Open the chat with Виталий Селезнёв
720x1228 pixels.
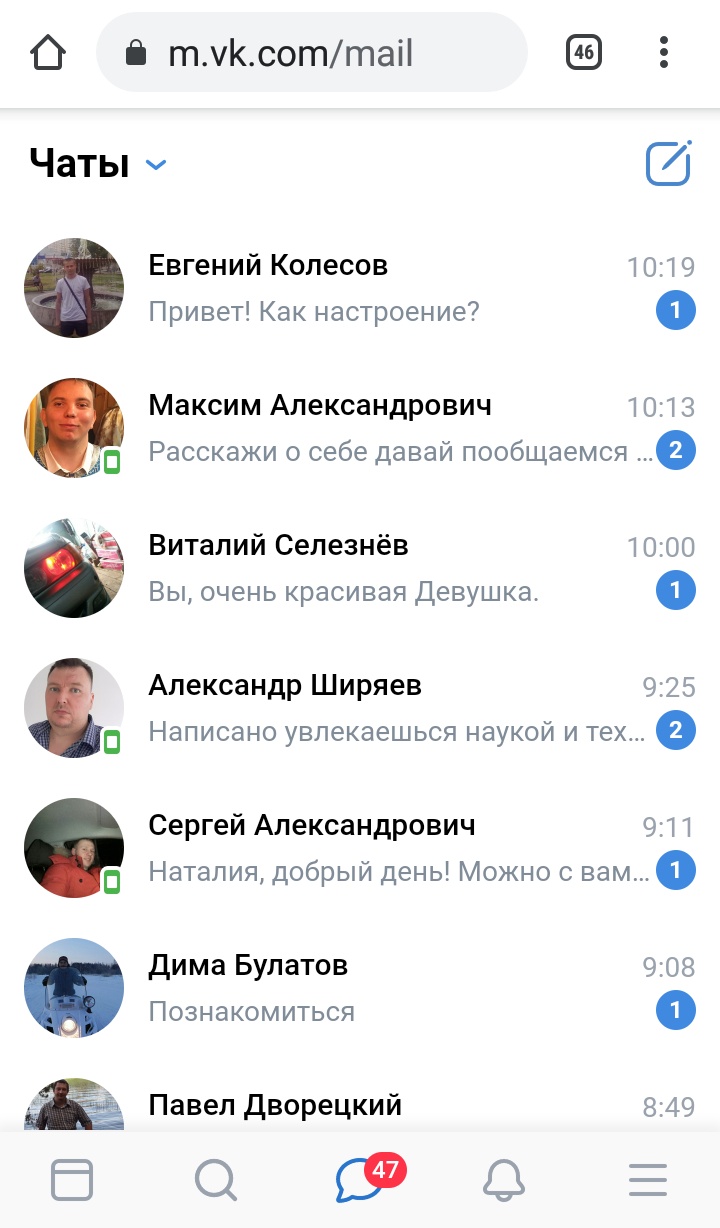tap(360, 568)
